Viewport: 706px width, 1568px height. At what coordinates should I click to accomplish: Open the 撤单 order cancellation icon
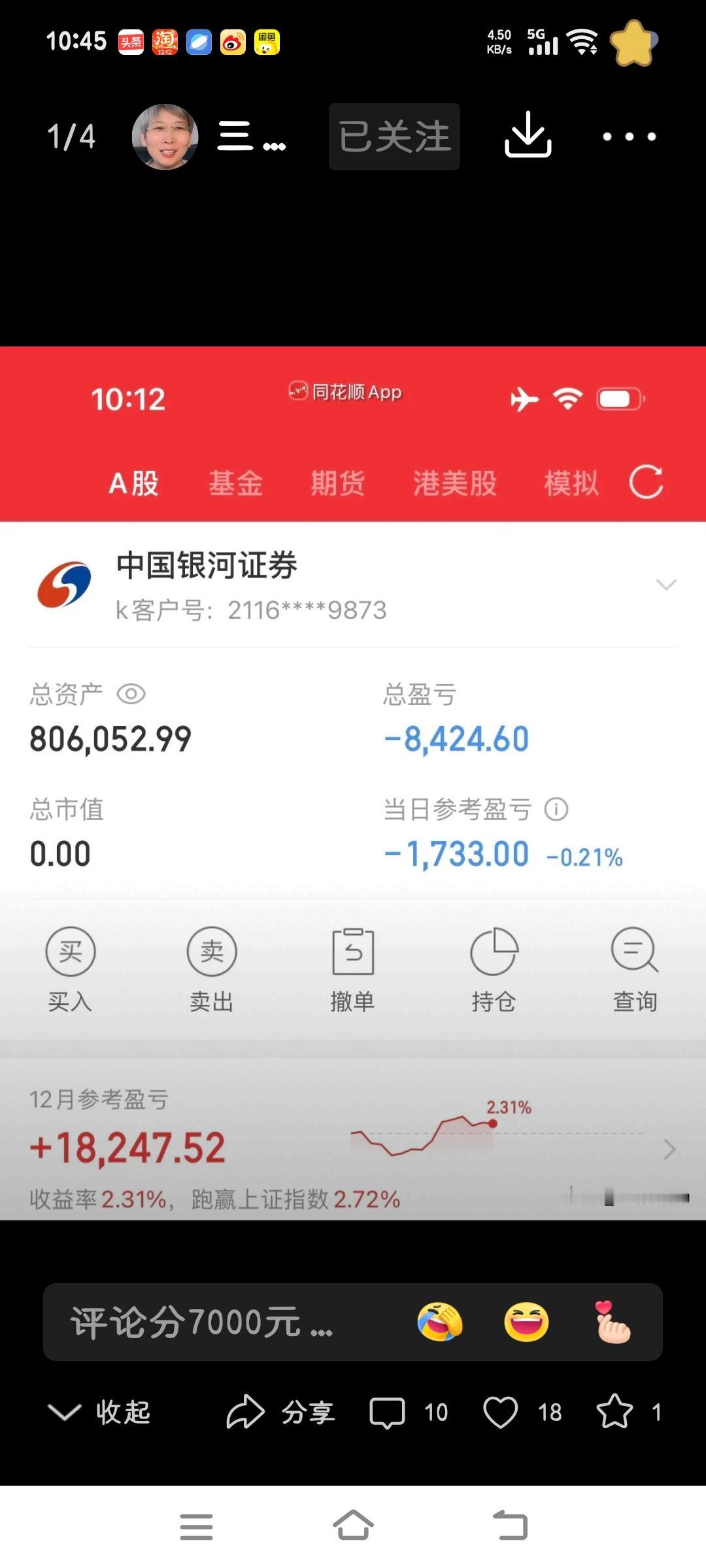pos(352,951)
